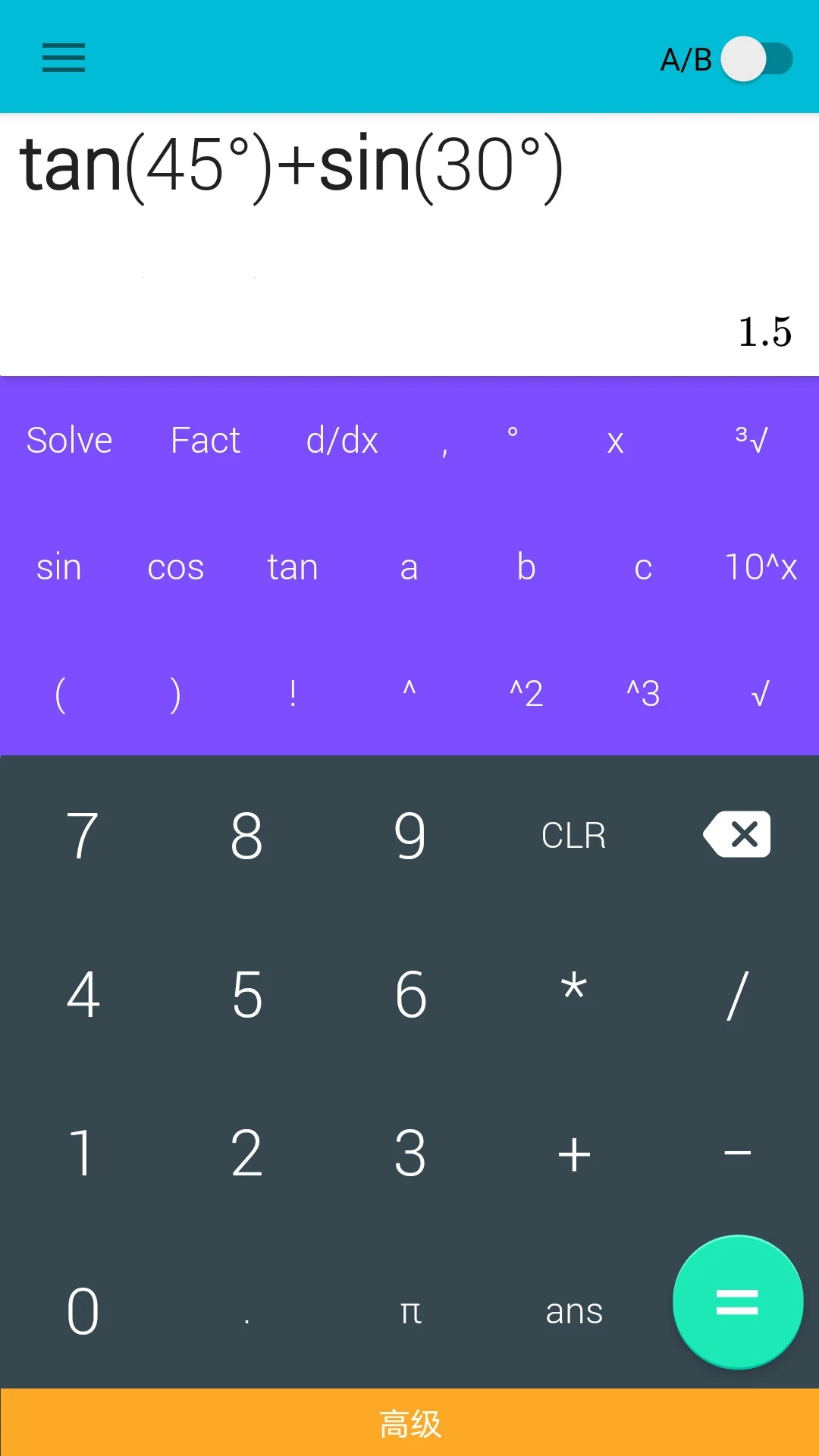The width and height of the screenshot is (819, 1456).
Task: Insert the cos function
Action: (x=176, y=567)
